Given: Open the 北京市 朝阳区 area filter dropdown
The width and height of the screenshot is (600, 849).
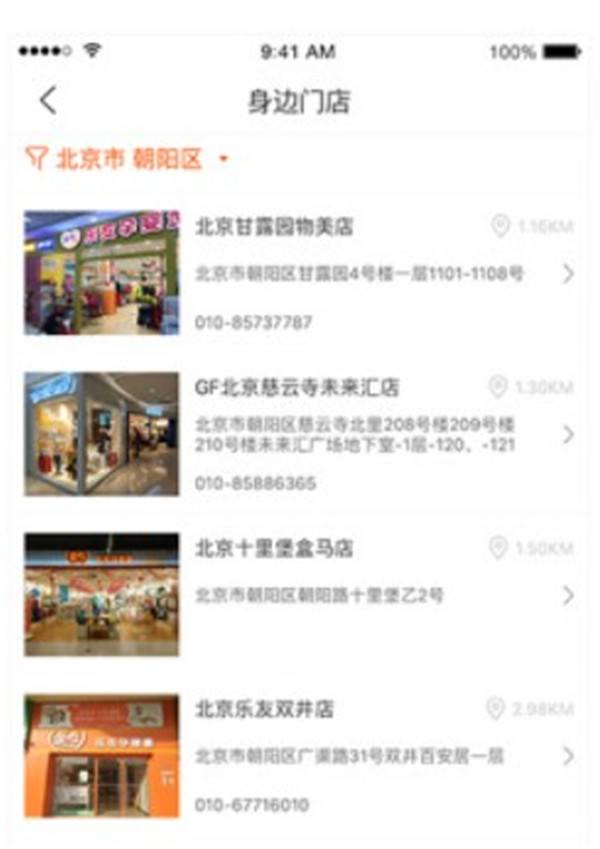Looking at the screenshot, I should coord(128,159).
